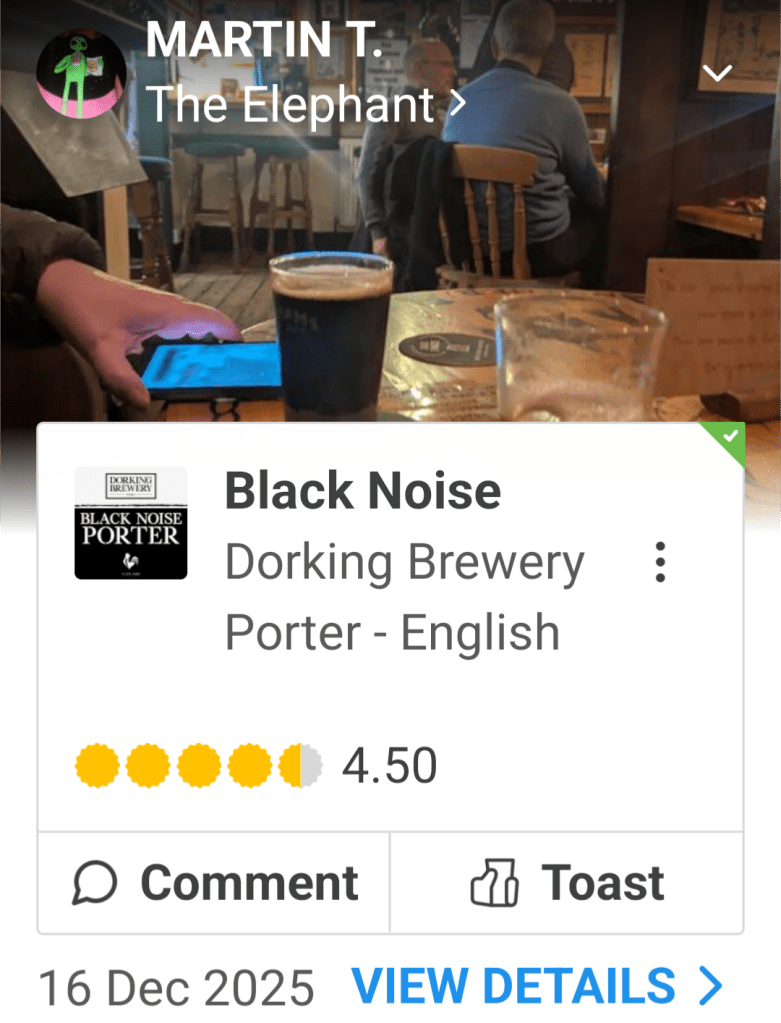View details of the check-in
781x1023 pixels.
[x=536, y=987]
